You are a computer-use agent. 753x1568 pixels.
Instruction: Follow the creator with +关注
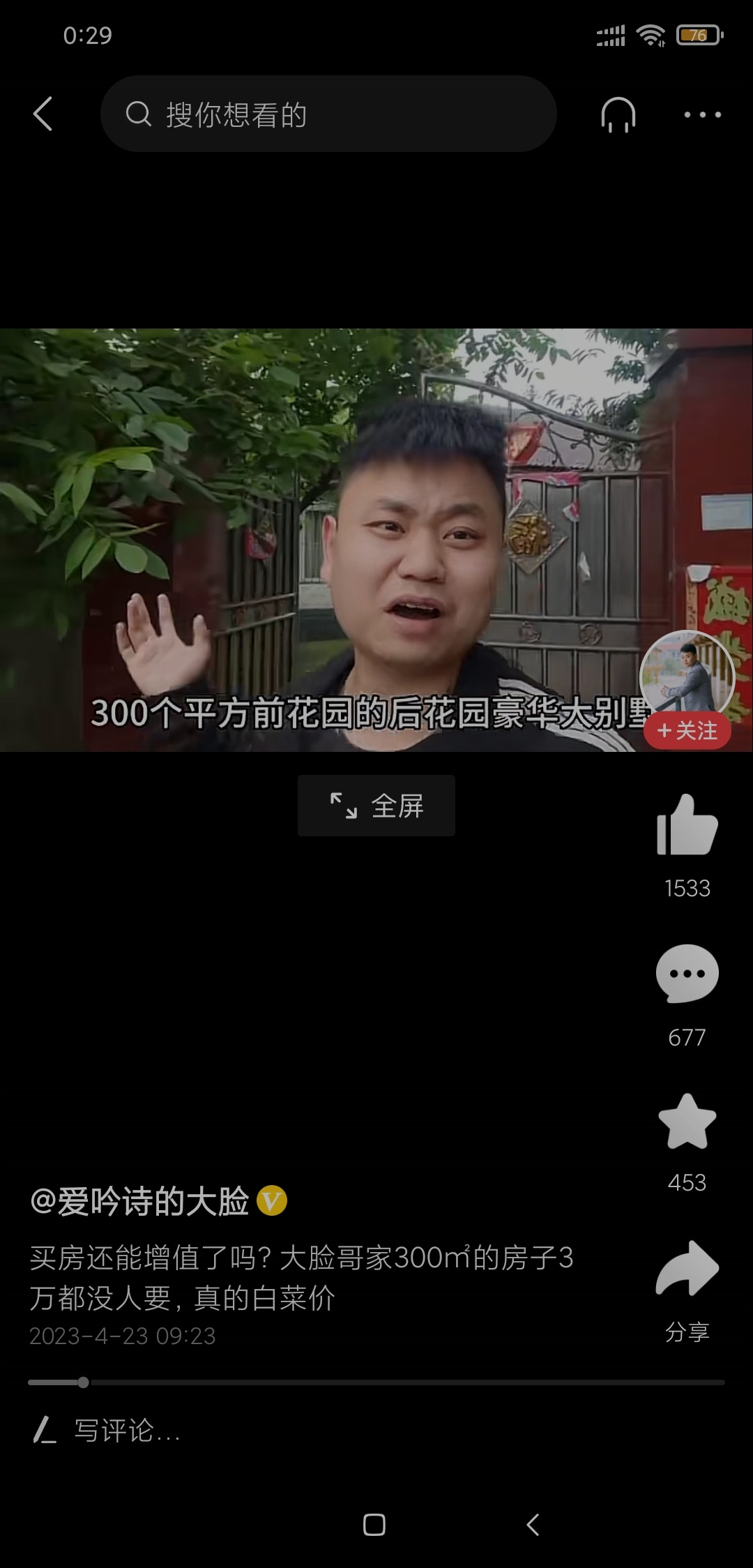[x=687, y=731]
